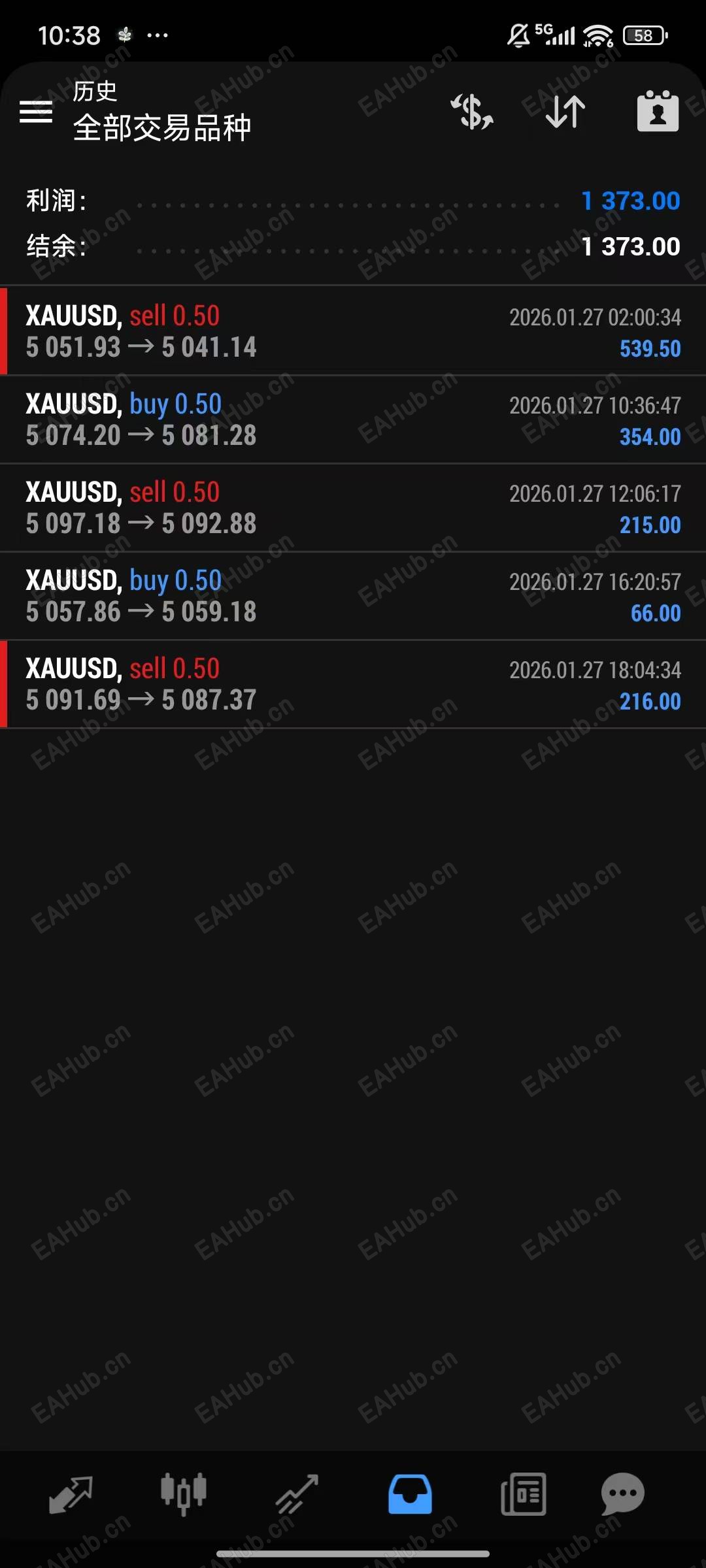Switch to the Quotes tab
The width and height of the screenshot is (706, 1568).
click(x=71, y=1494)
